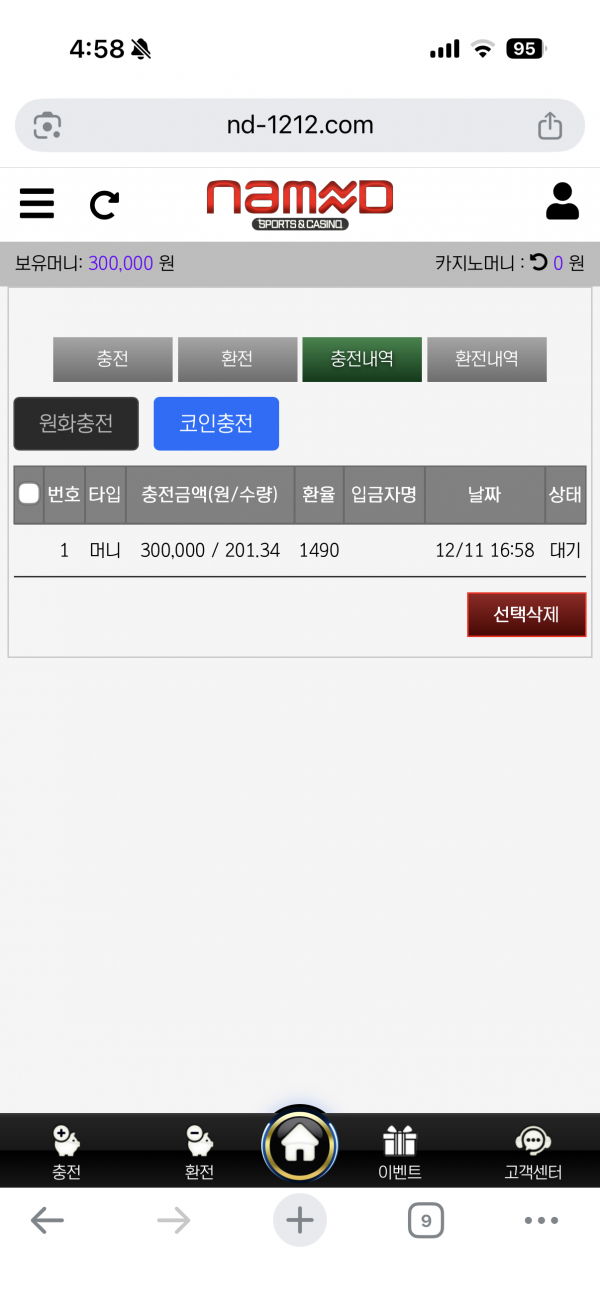Viewport: 600px width, 1304px height.
Task: Open the 이벤트 section
Action: 399,1152
